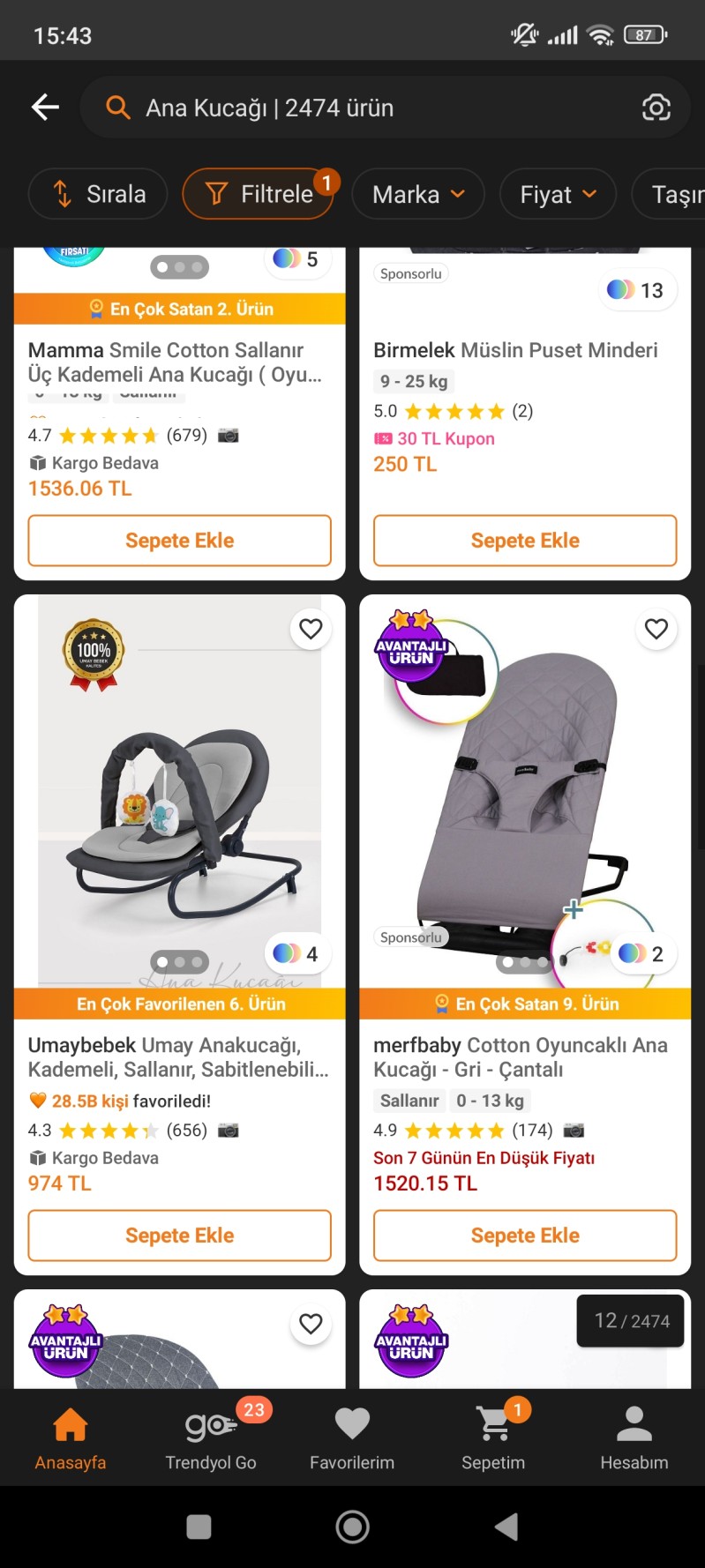This screenshot has width=705, height=1568.
Task: Open the Sırala sort options
Action: tap(98, 194)
